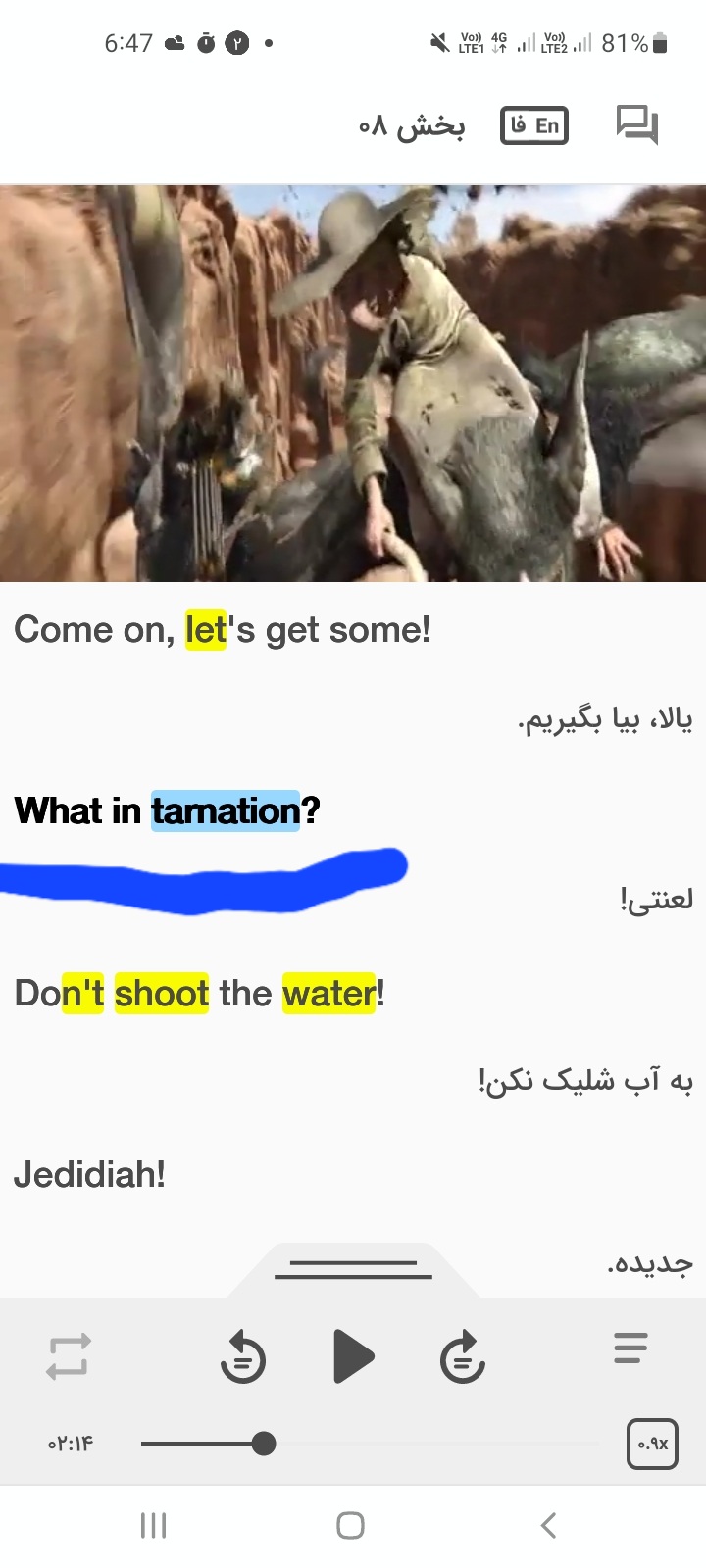The image size is (706, 1568).
Task: Go back with the system back button
Action: [x=549, y=1525]
